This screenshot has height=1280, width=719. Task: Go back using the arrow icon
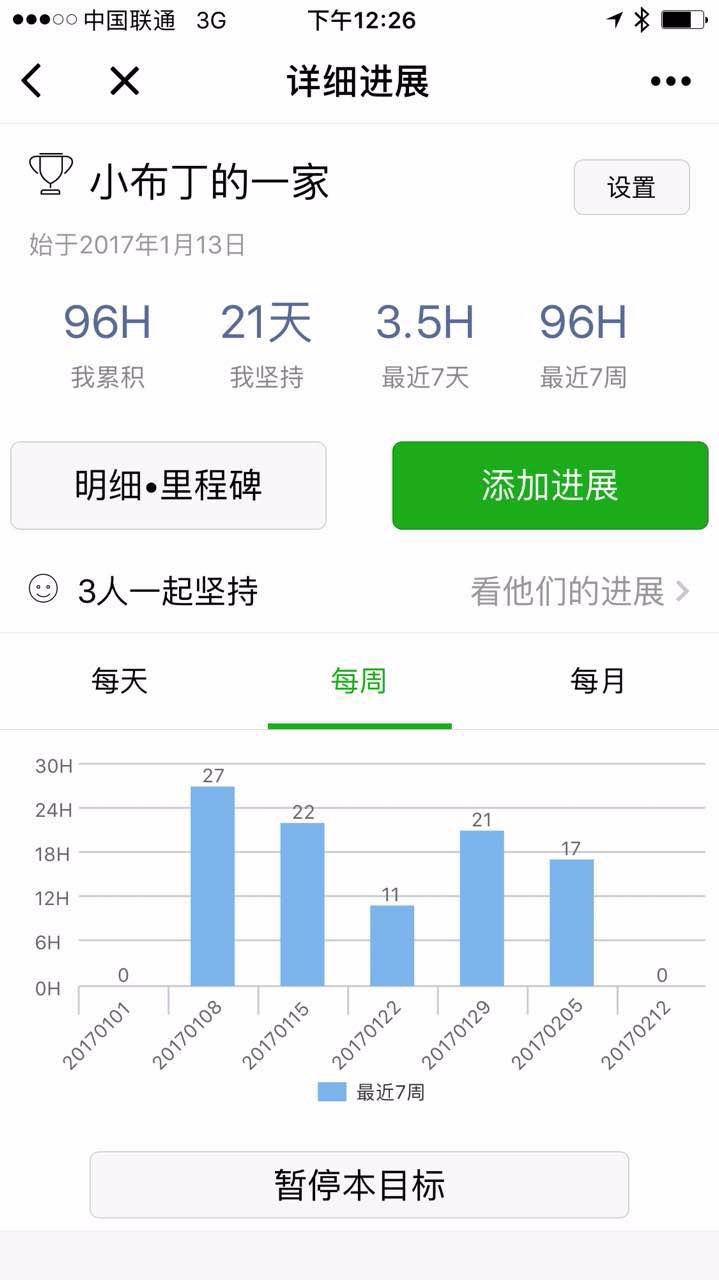(32, 81)
